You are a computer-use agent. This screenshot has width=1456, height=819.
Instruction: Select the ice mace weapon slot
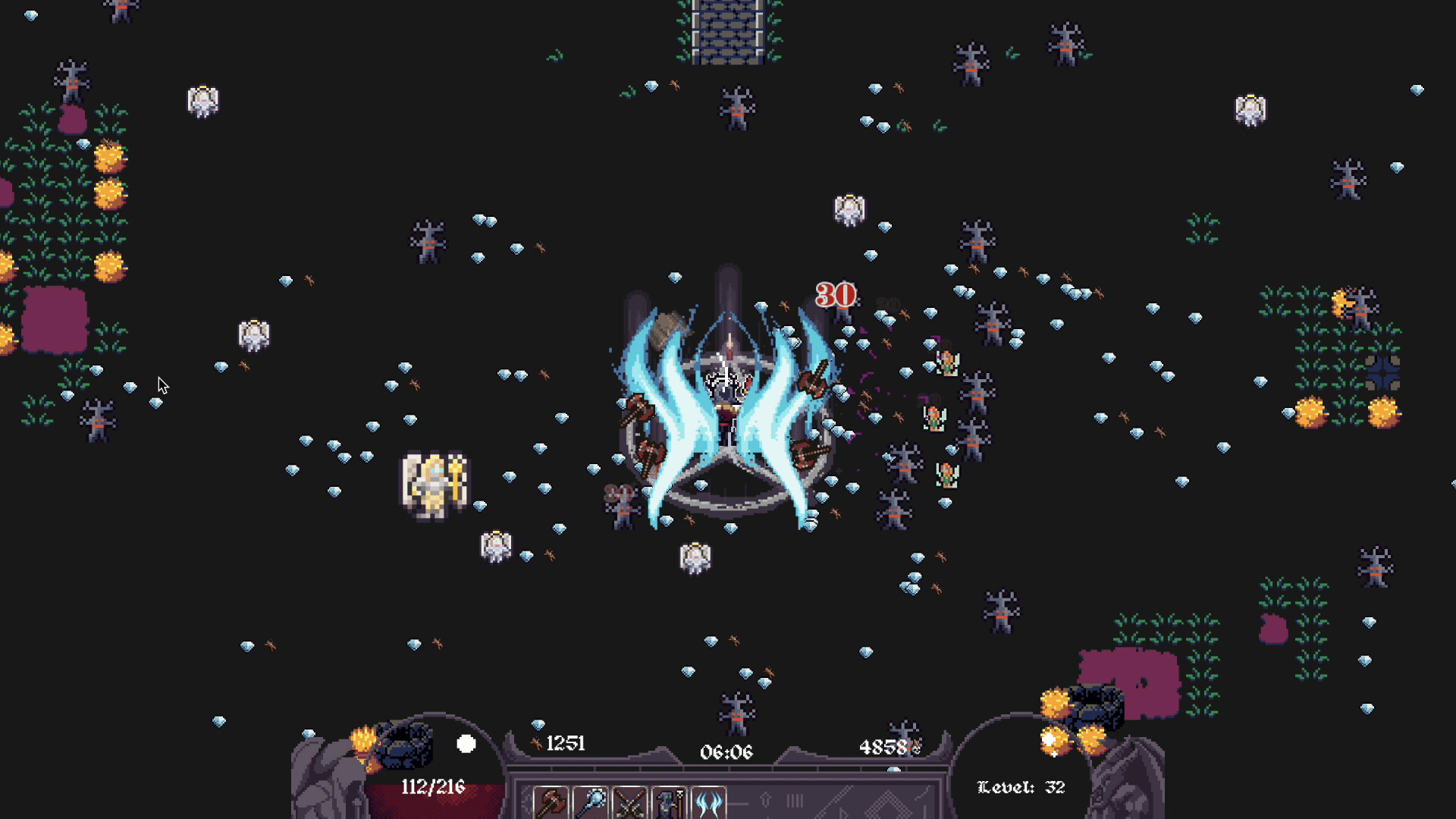coord(591,803)
